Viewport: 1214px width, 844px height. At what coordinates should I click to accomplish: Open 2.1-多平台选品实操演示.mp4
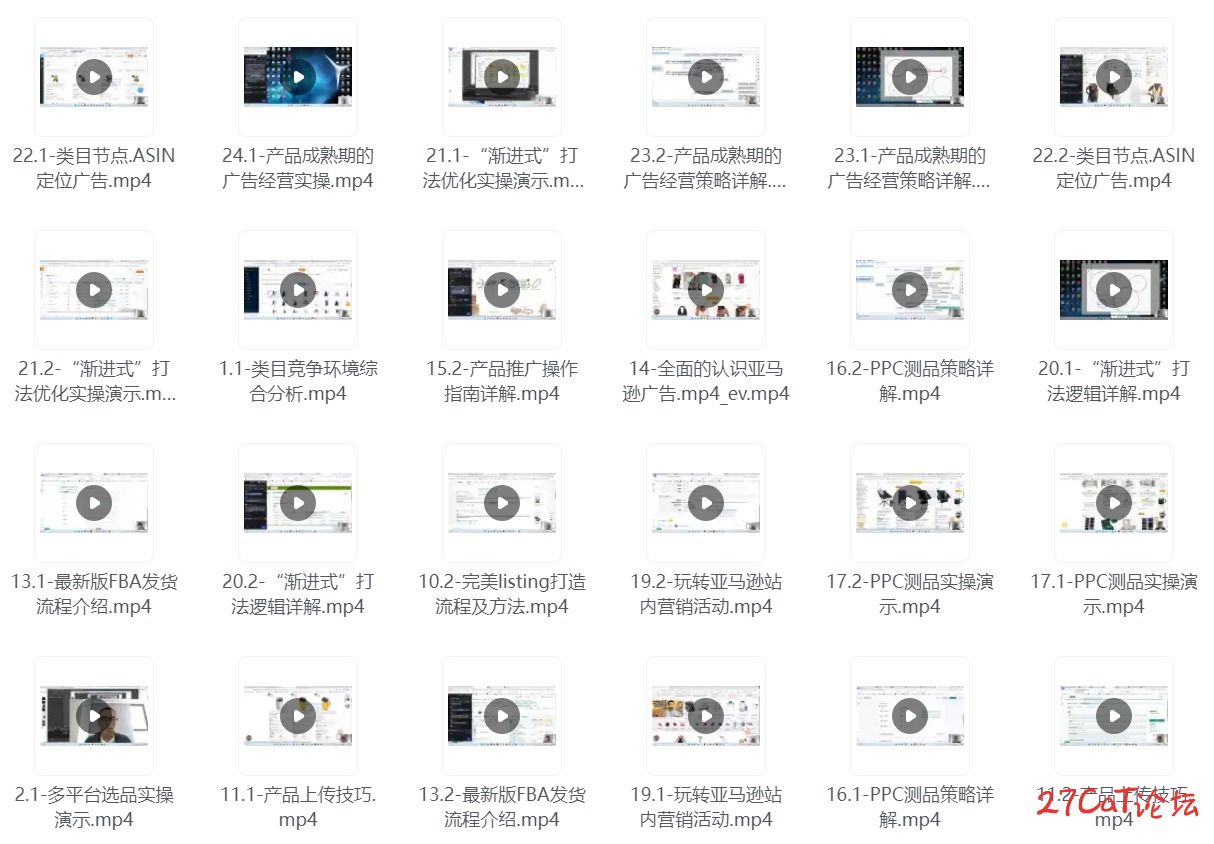tap(94, 716)
